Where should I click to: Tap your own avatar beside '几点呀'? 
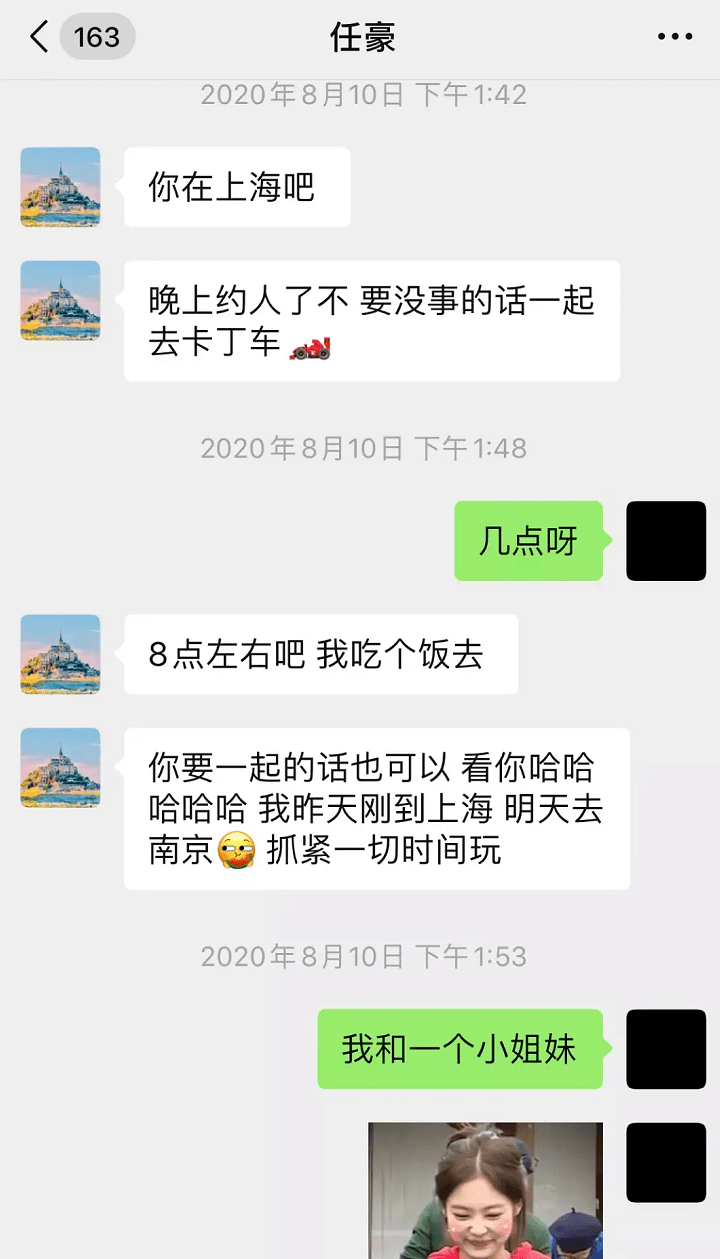(x=666, y=541)
